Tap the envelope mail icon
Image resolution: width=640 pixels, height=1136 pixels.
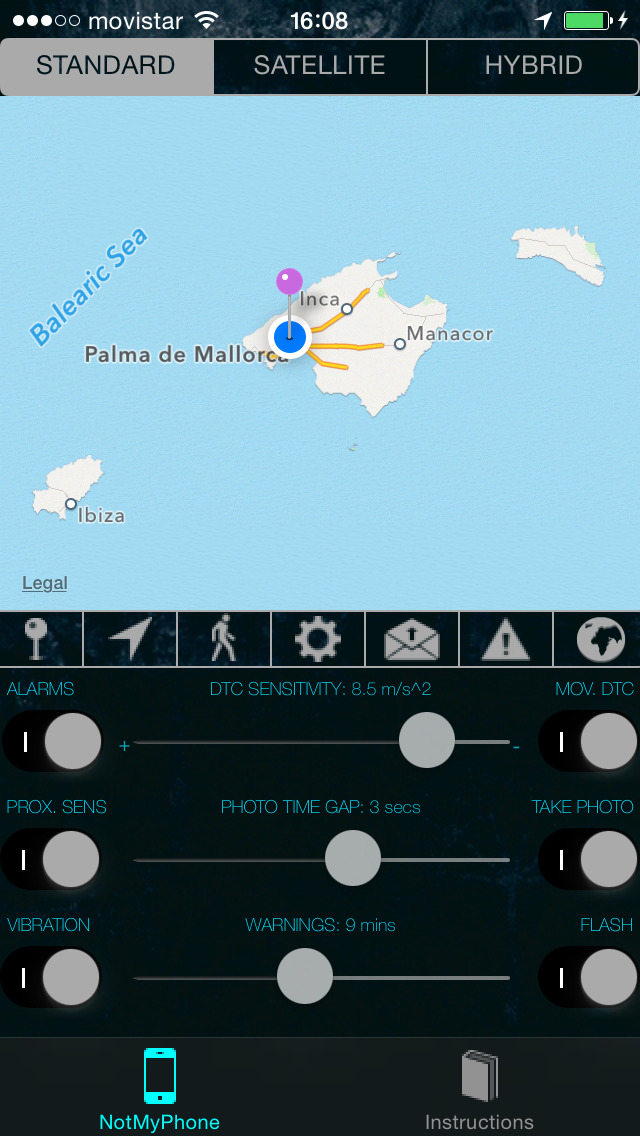[412, 639]
